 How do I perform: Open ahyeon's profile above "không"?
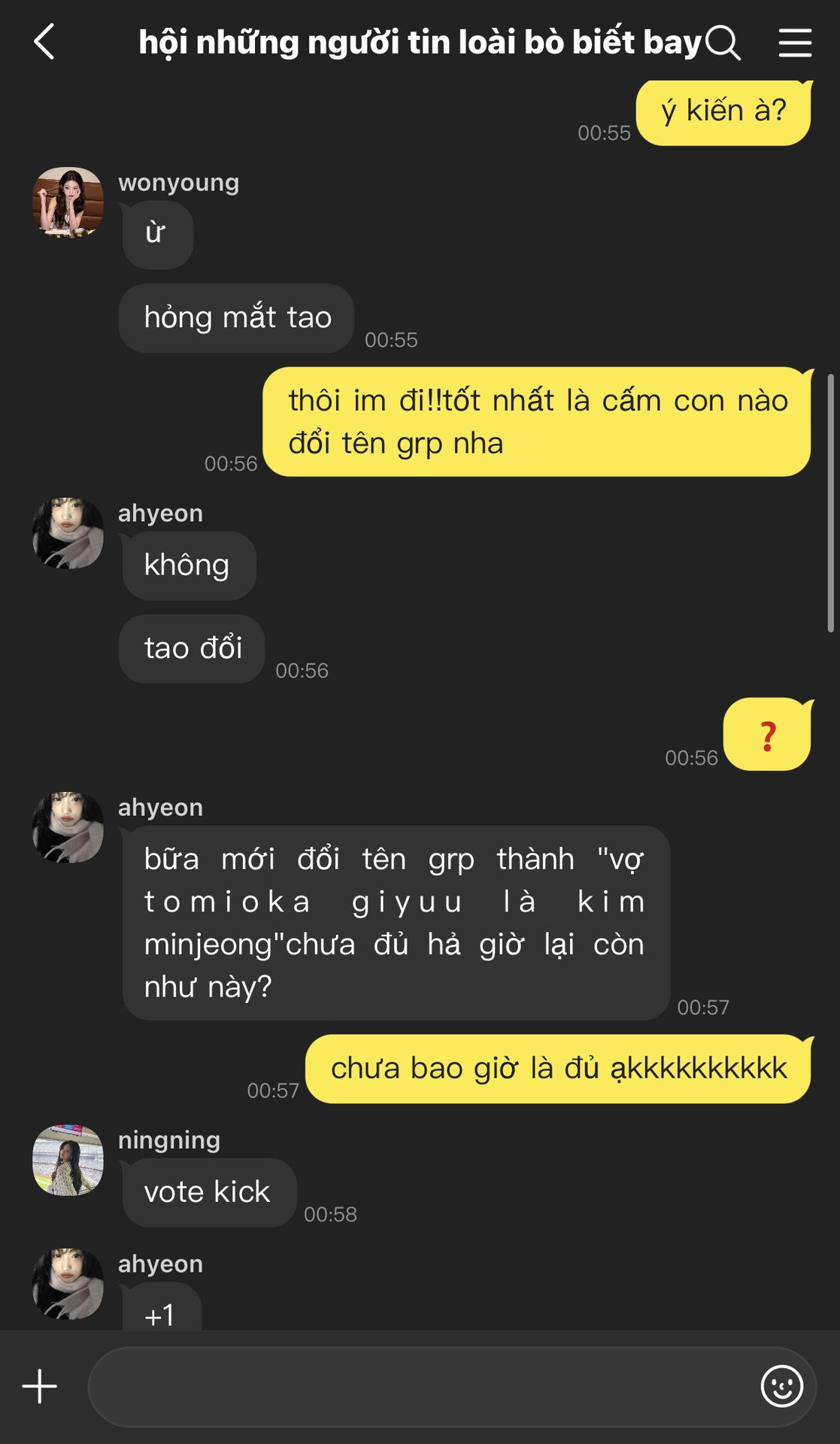point(68,532)
